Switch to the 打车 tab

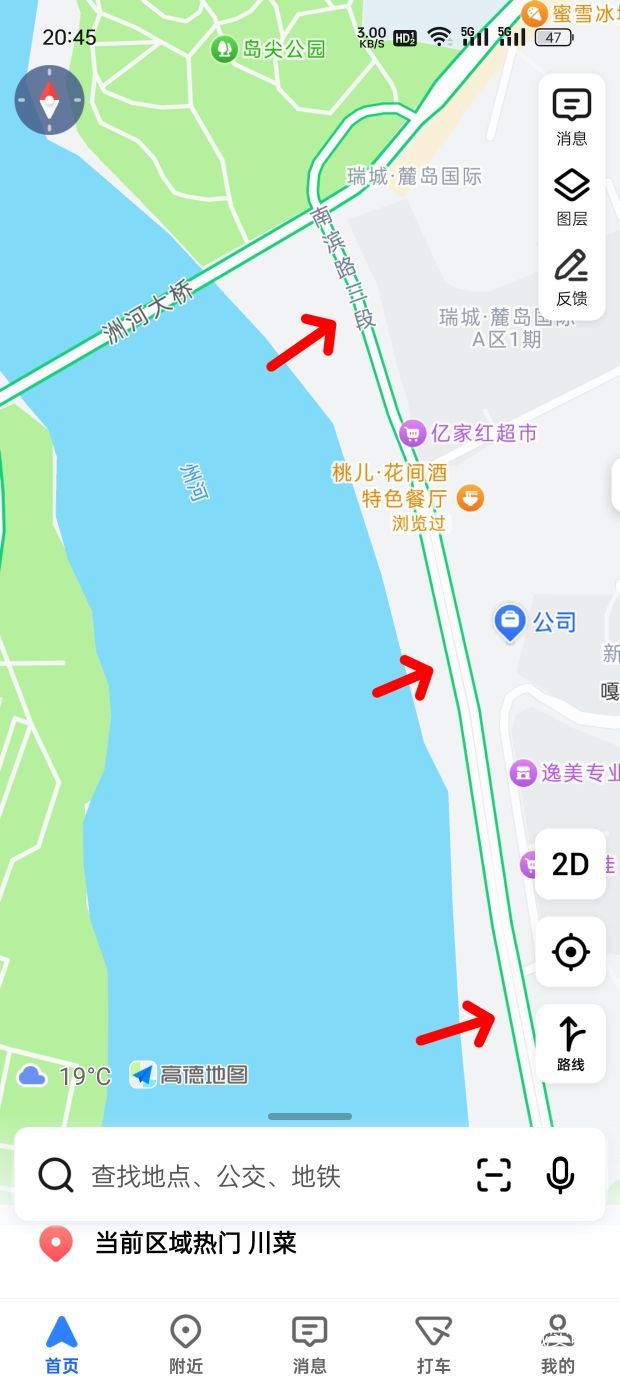point(433,1343)
